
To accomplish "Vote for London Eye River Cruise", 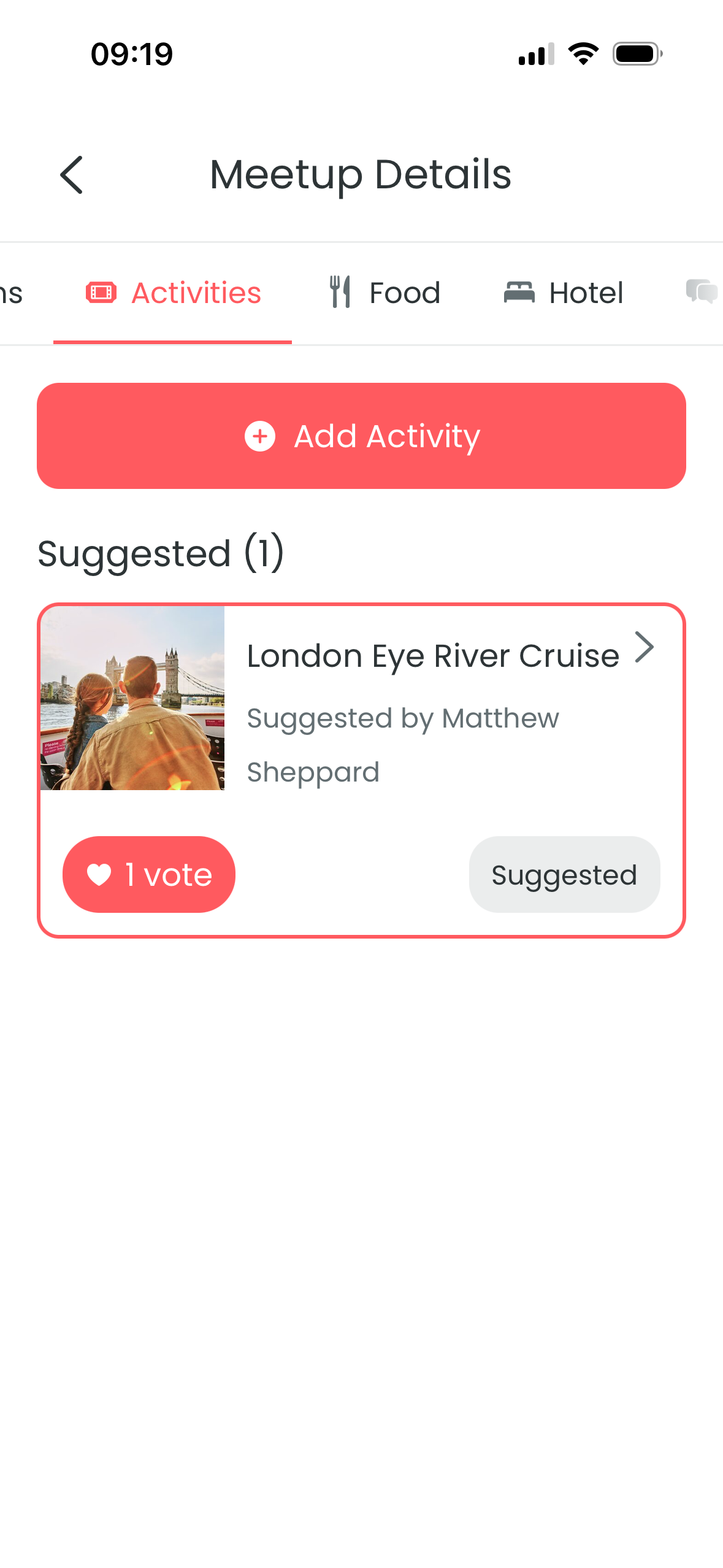I will (149, 874).
